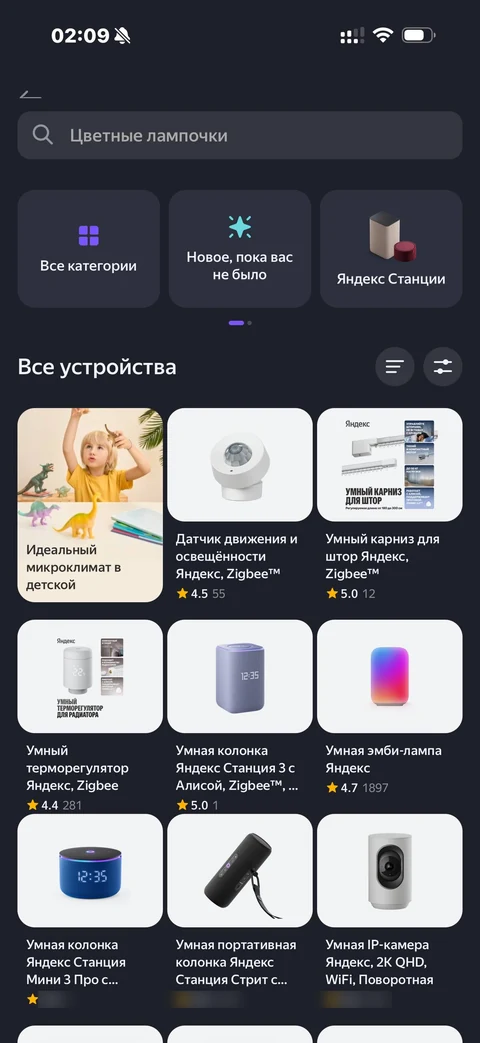View Умная эмби-лампа Яндекс
480x1043 pixels.
390,708
